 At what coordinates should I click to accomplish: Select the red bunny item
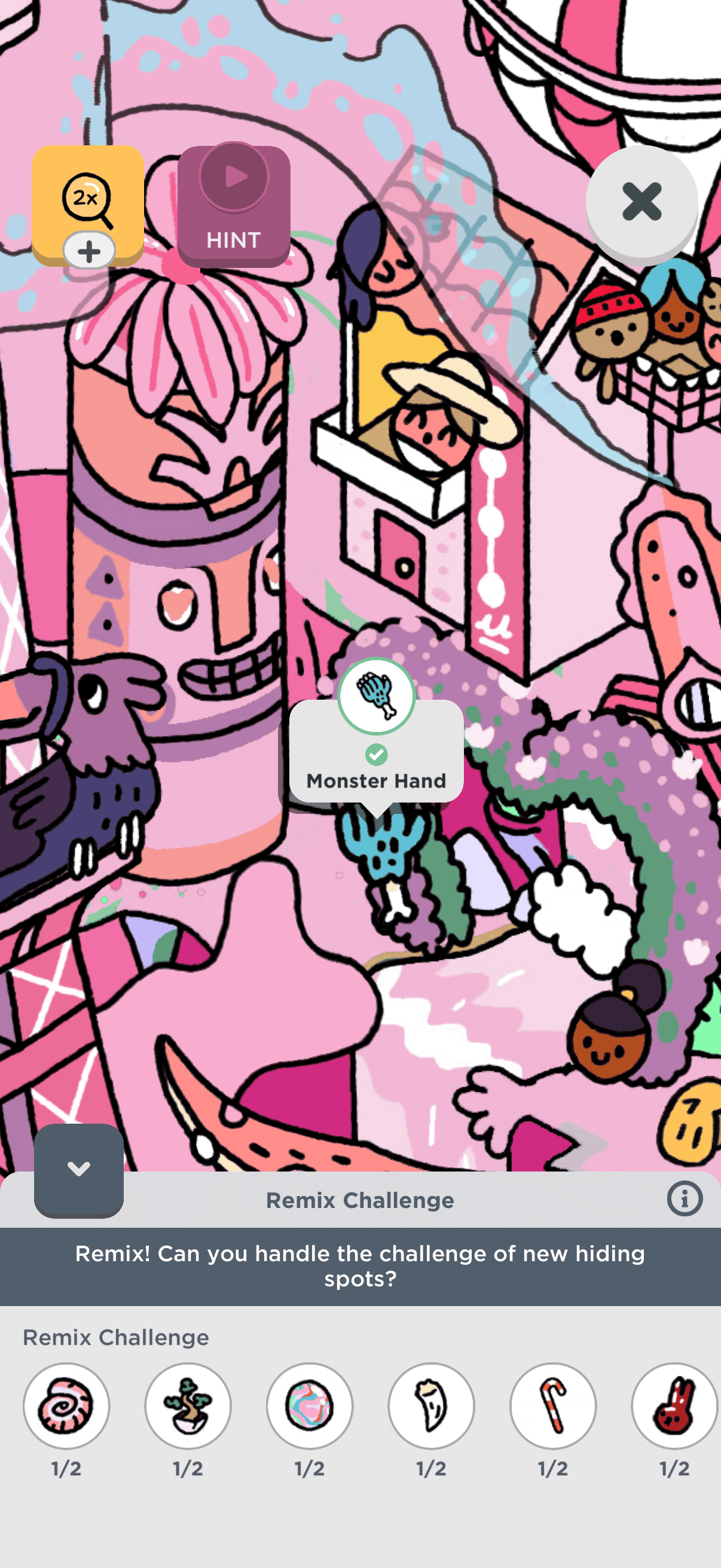pyautogui.click(x=675, y=1405)
